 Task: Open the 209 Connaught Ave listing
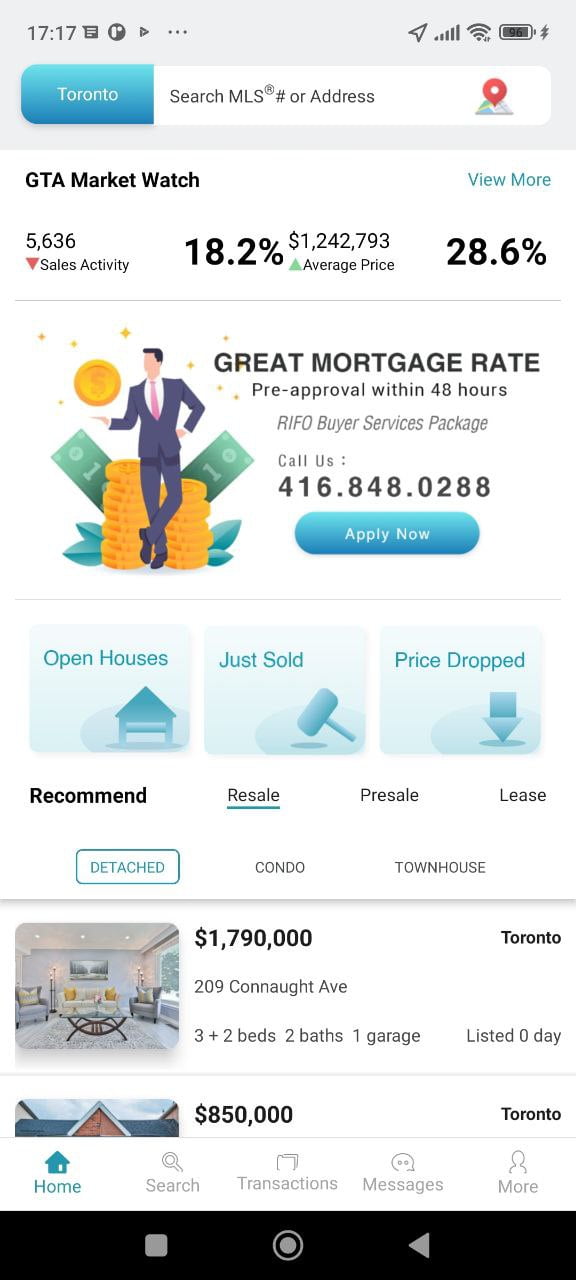(x=288, y=987)
